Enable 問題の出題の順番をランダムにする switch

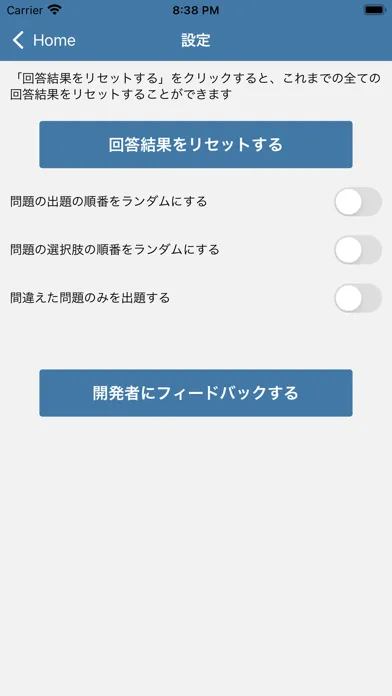(358, 202)
